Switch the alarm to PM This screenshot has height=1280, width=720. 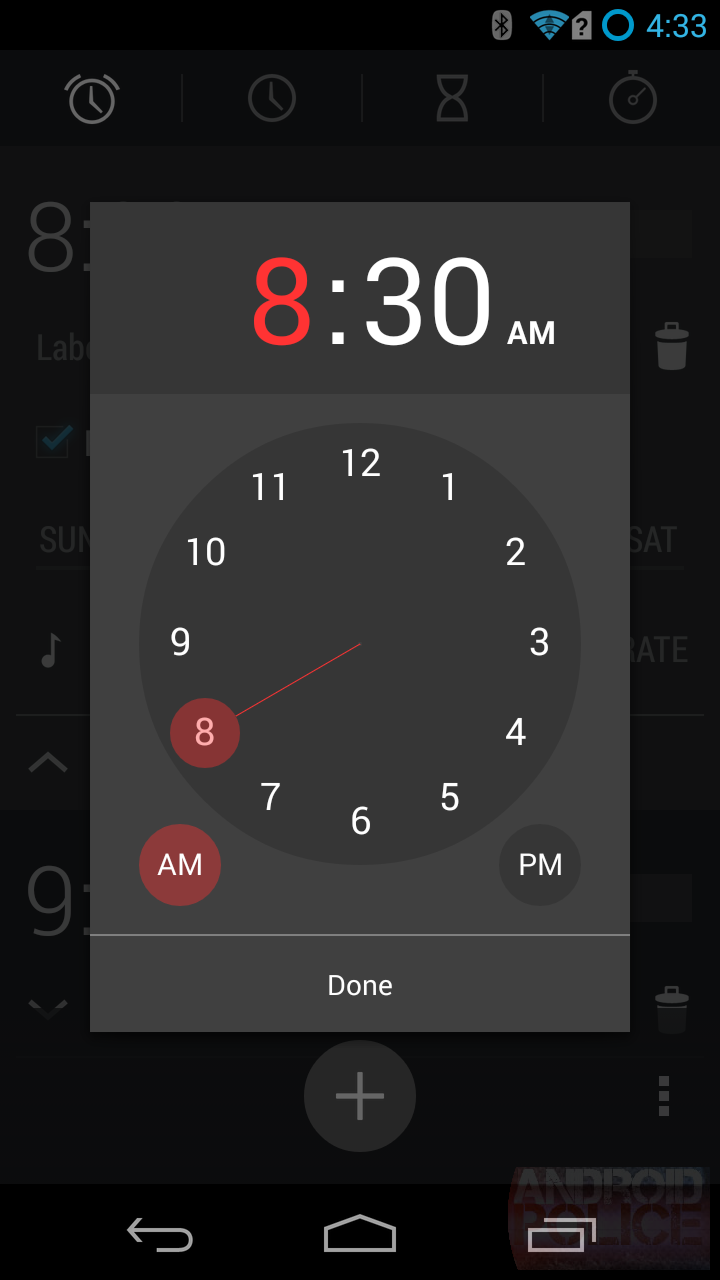[540, 865]
